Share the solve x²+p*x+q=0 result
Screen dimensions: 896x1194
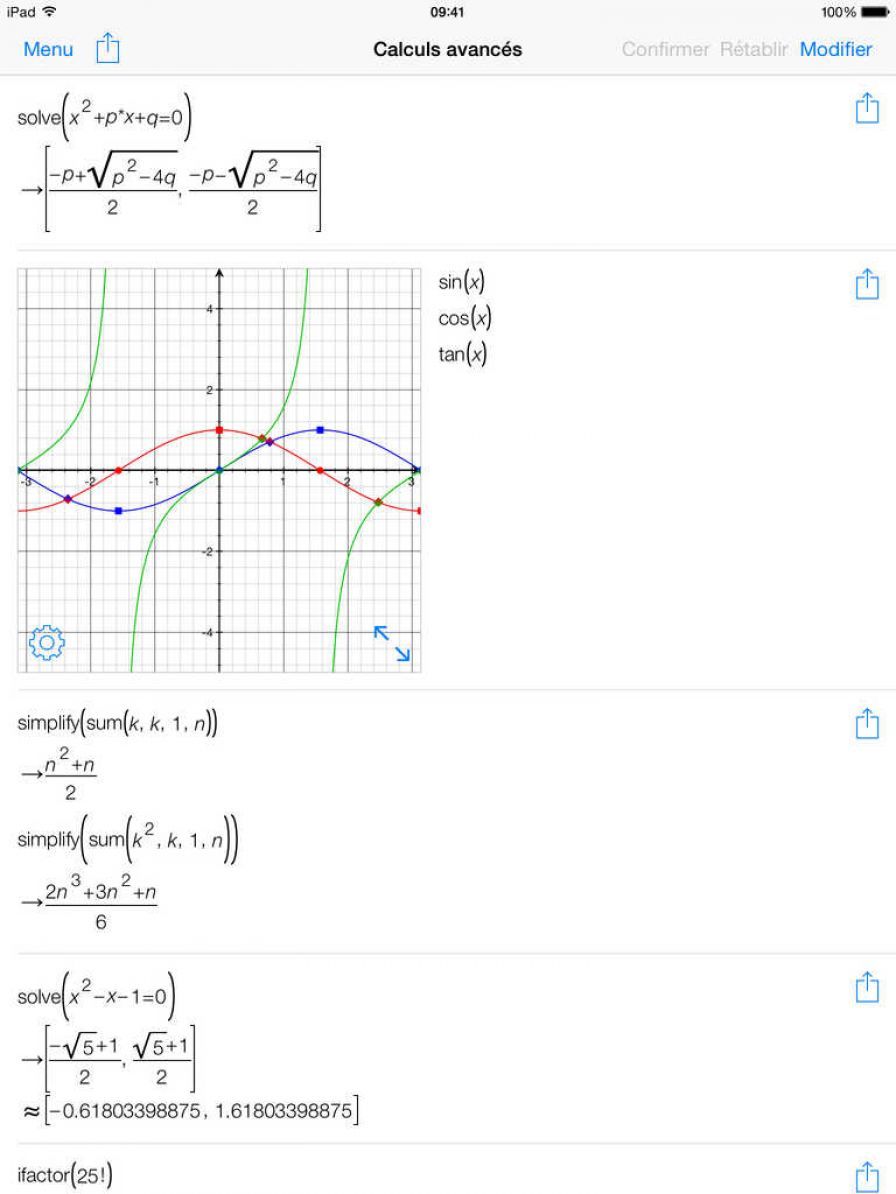866,108
